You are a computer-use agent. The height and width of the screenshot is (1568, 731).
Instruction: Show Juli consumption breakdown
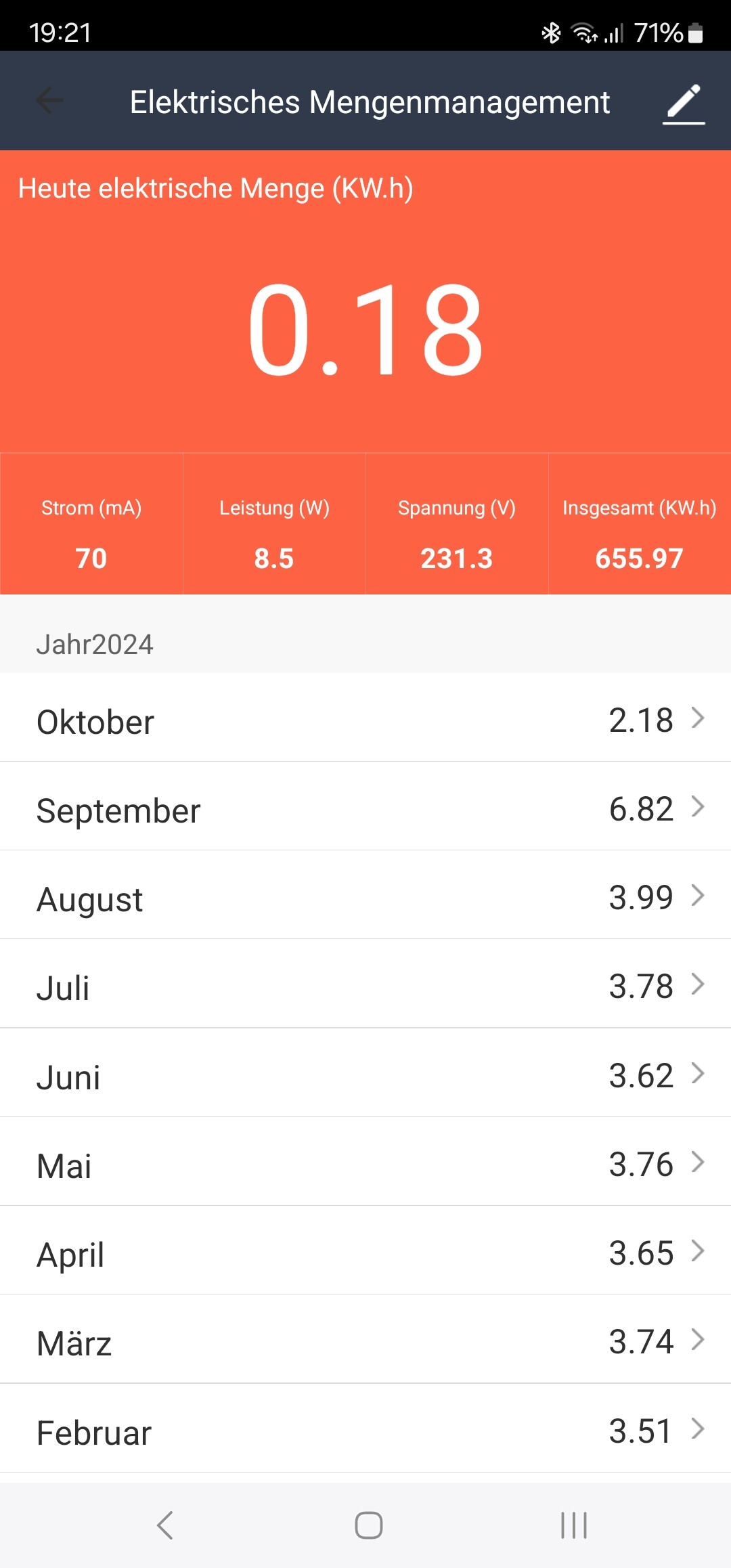[365, 986]
